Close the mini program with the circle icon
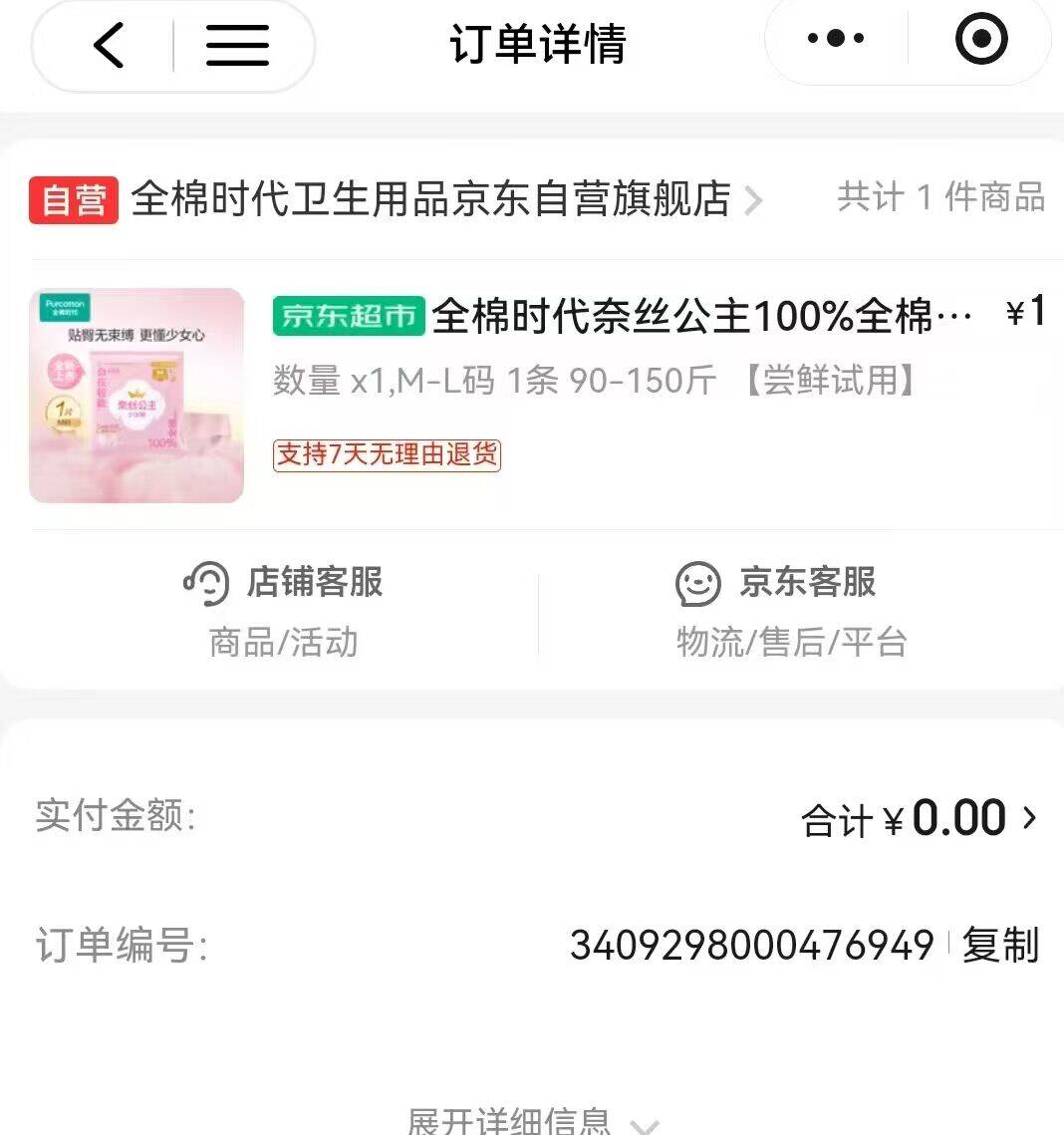 click(x=980, y=40)
